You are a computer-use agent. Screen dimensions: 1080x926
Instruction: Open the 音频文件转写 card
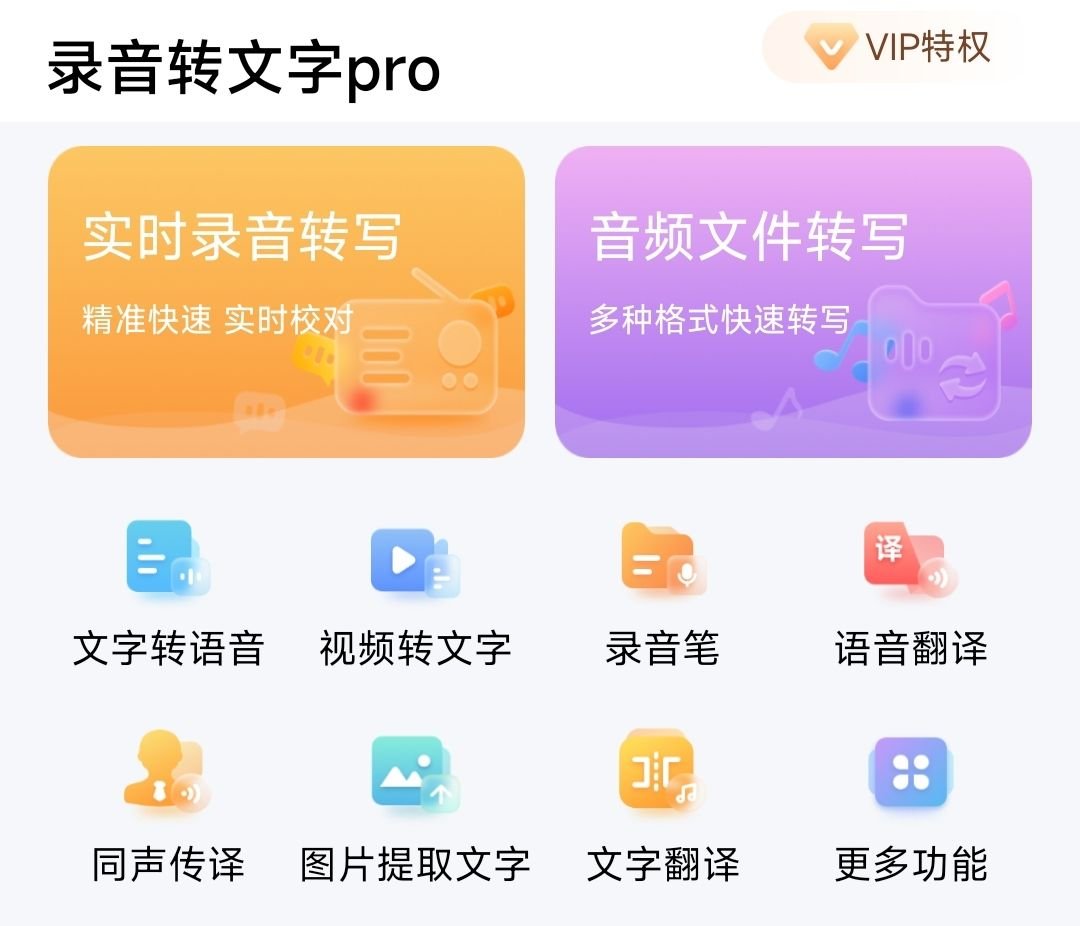(793, 302)
